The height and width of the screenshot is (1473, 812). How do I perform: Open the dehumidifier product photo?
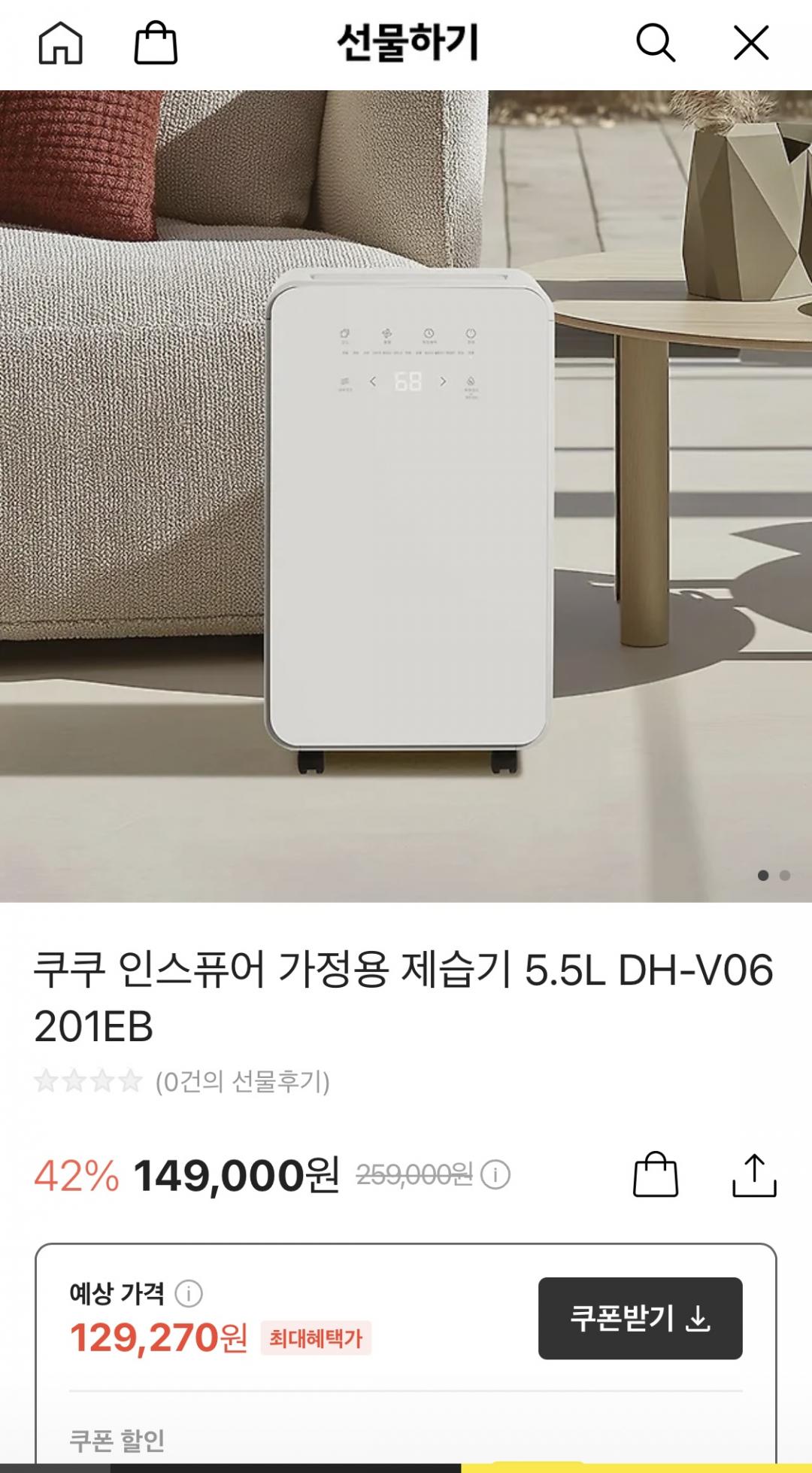406,497
